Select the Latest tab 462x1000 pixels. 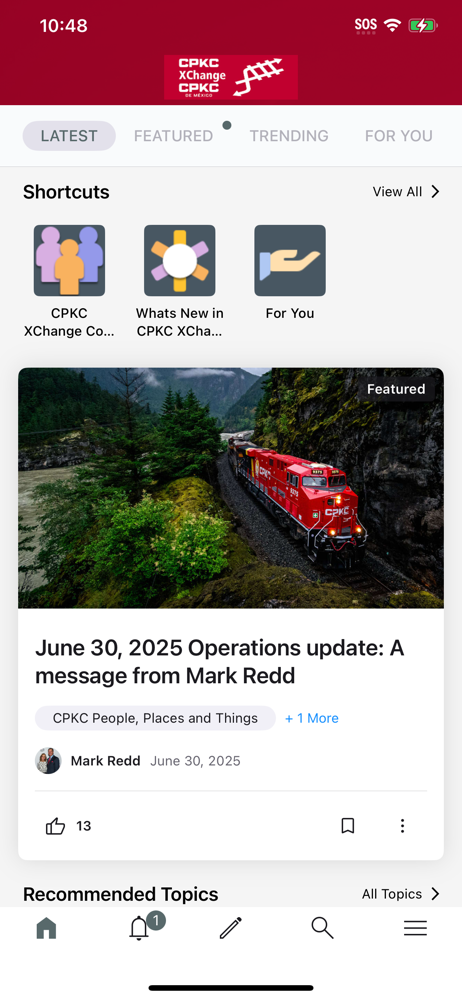click(x=69, y=136)
